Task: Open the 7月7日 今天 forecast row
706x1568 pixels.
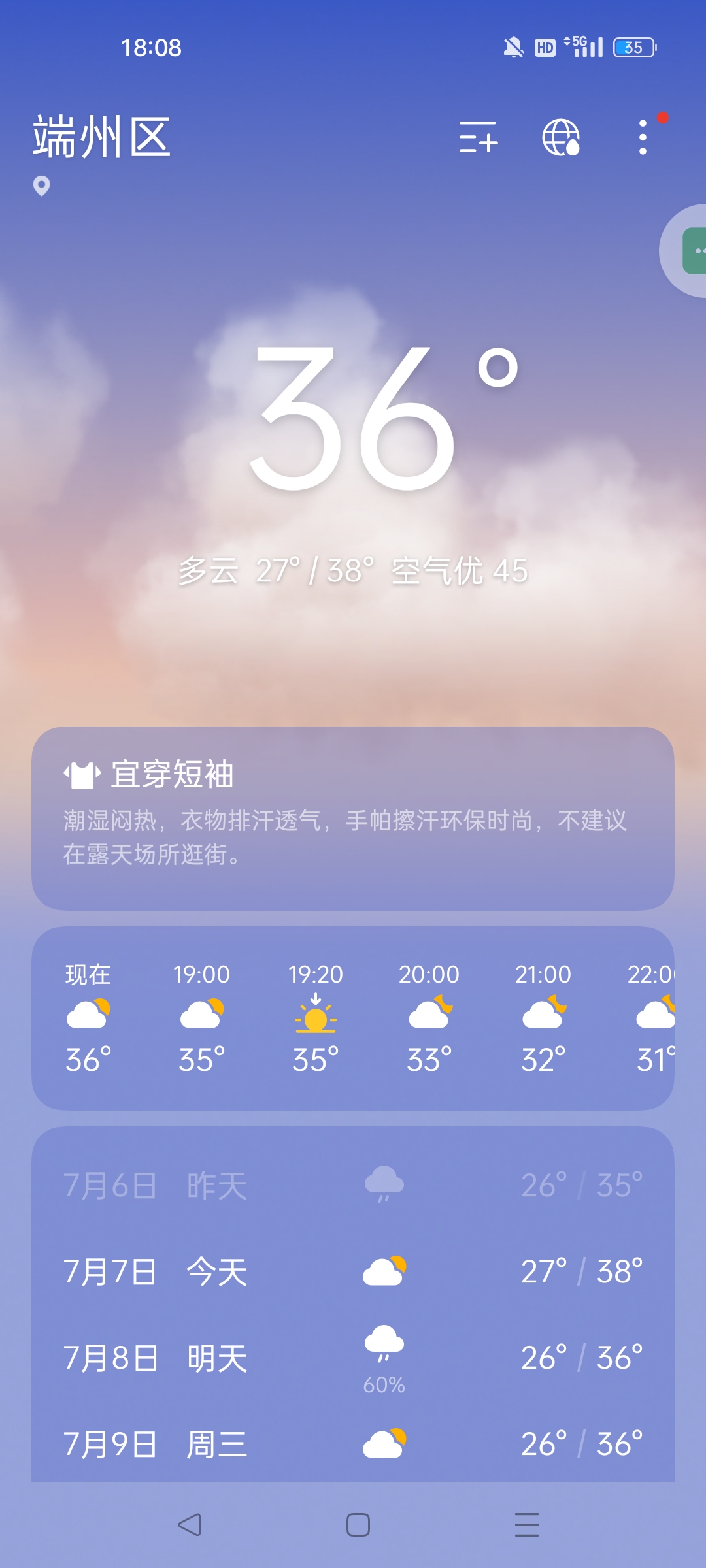Action: 353,1271
